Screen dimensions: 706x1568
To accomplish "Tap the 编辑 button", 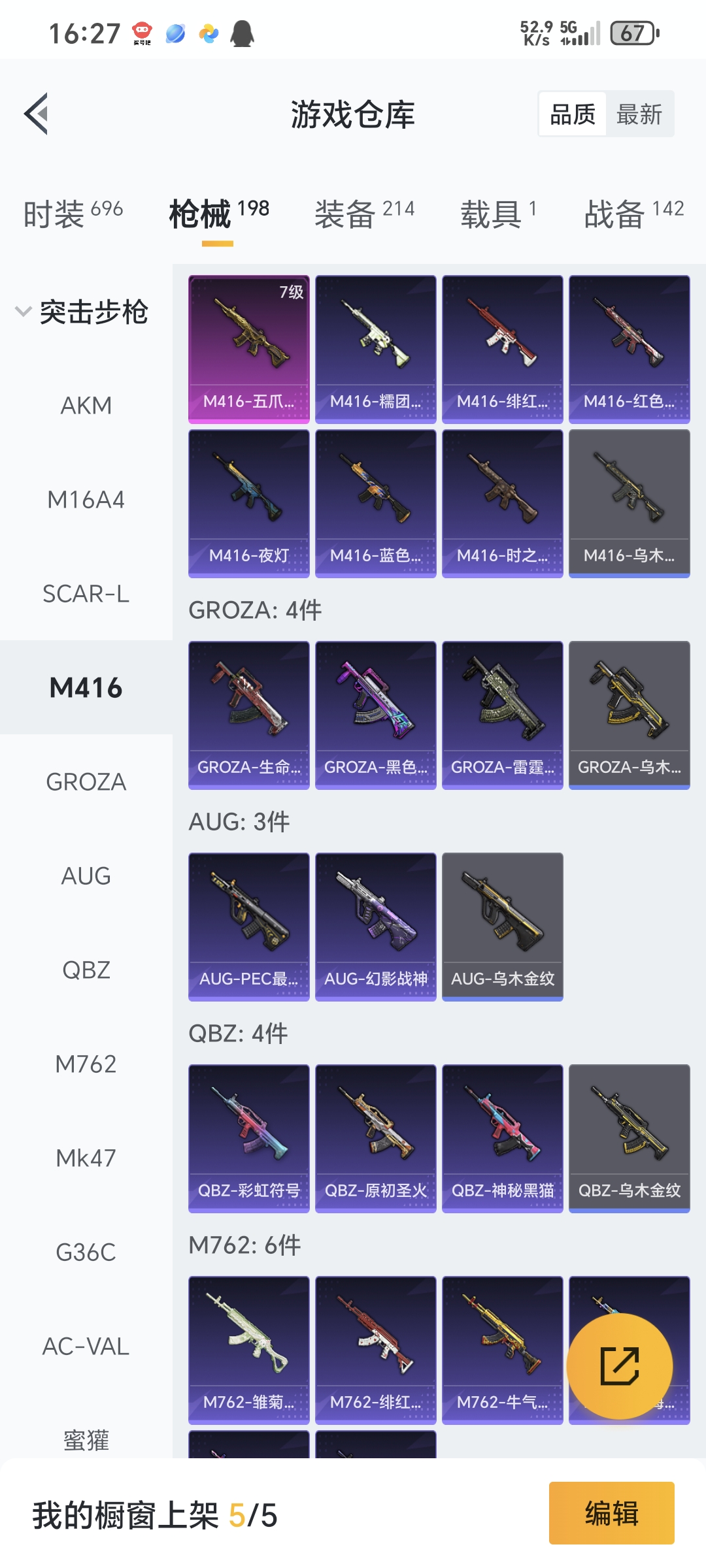I will [x=611, y=1512].
